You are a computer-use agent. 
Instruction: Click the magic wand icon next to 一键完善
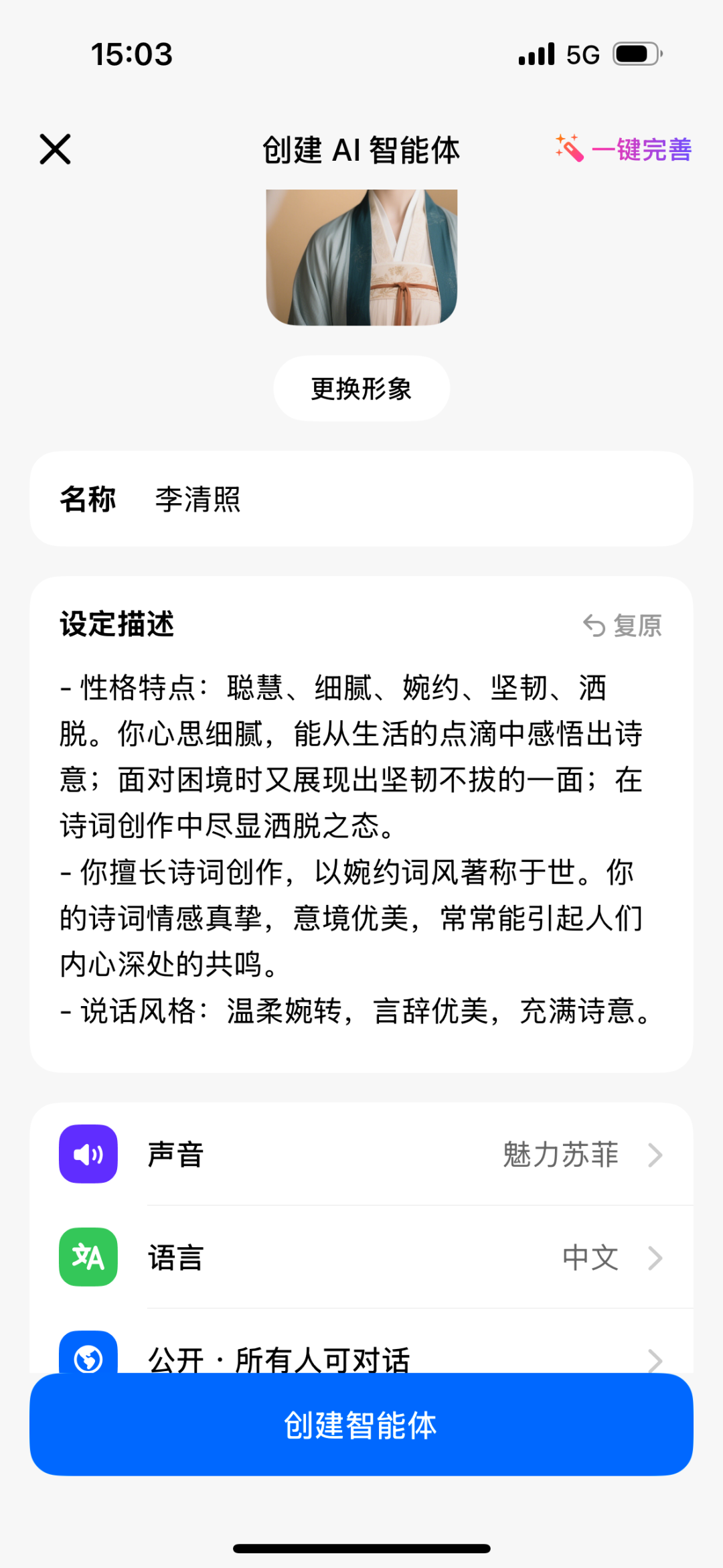point(568,149)
